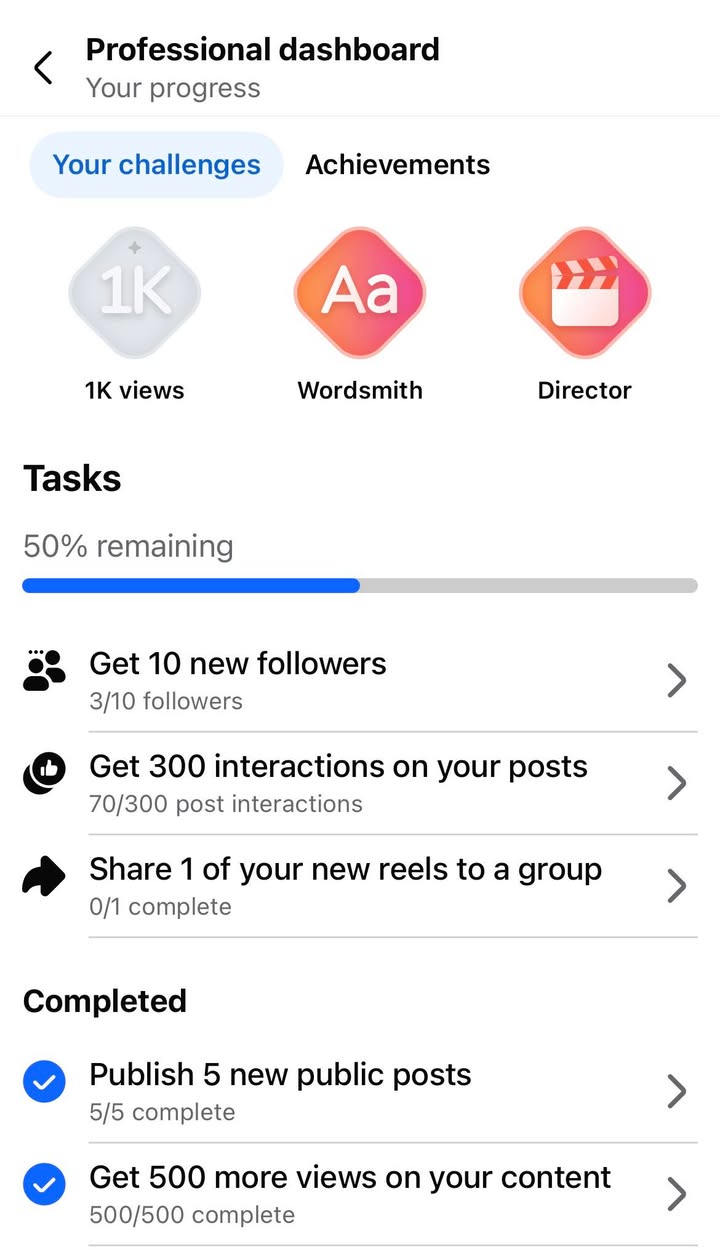Open the Wordsmith challenge badge

(x=360, y=314)
